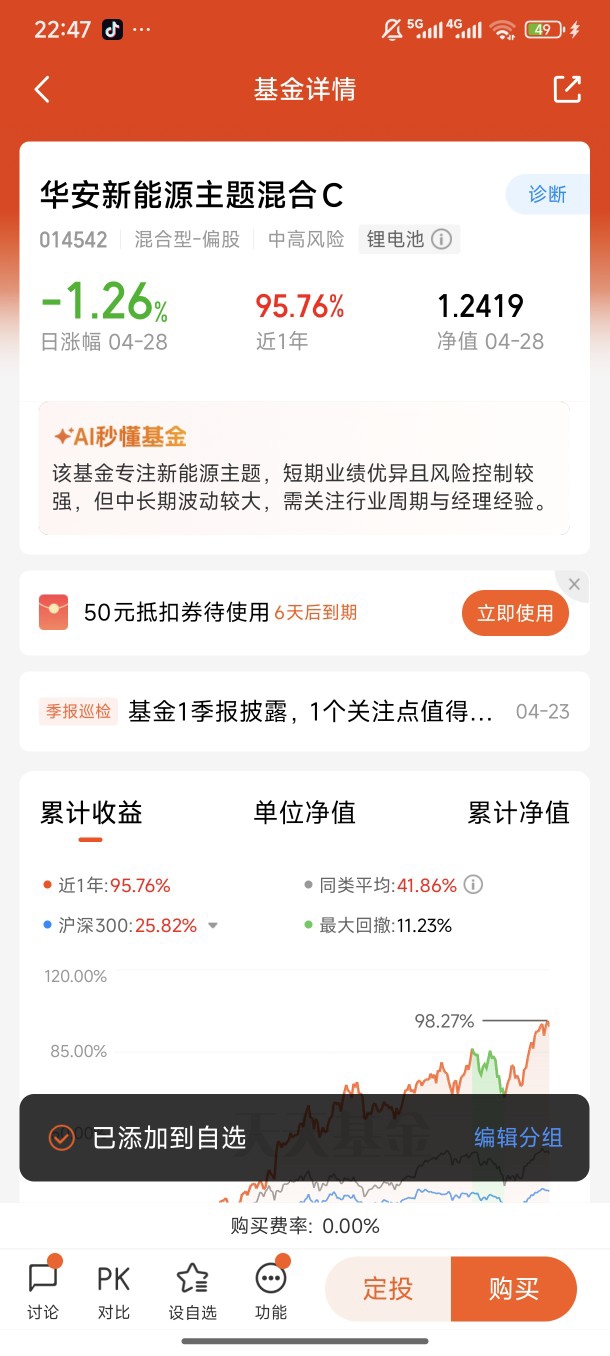Image resolution: width=610 pixels, height=1356 pixels.
Task: Open the 锂电池 theme tag info
Action: tap(409, 239)
